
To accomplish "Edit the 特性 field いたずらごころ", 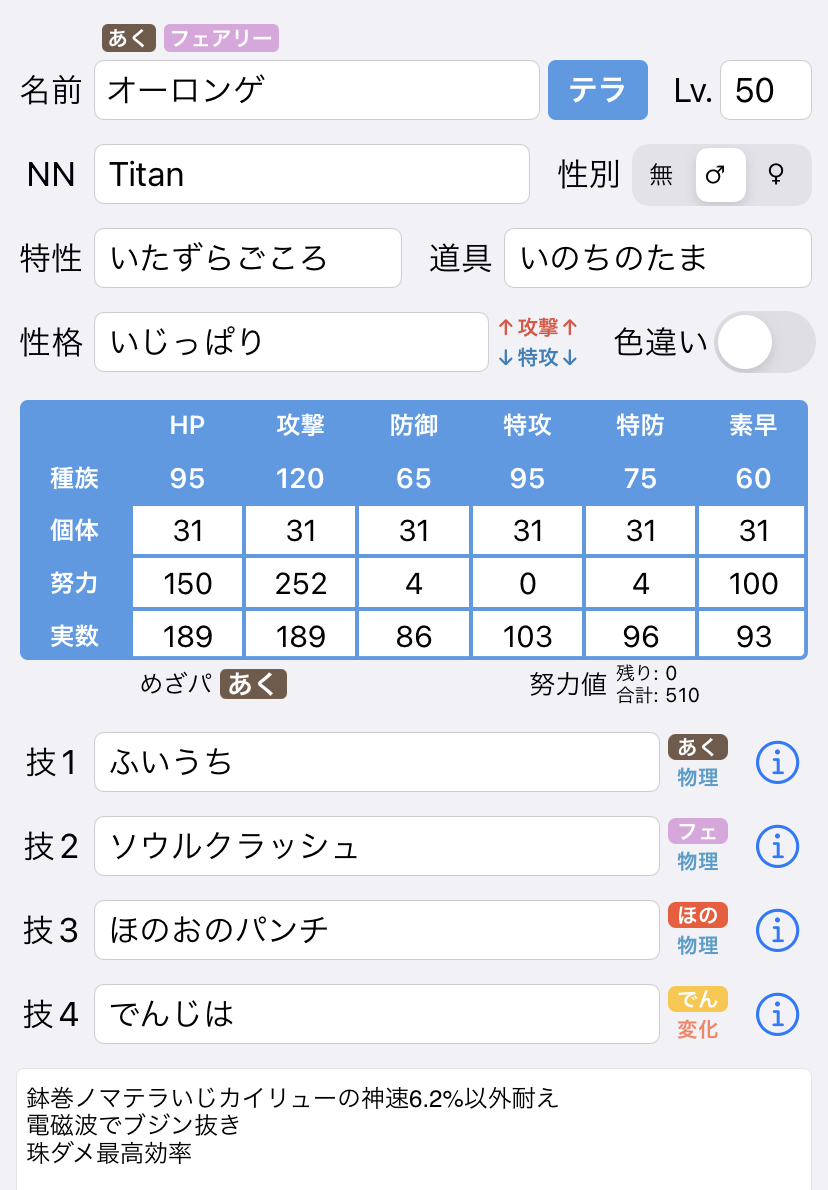I will (x=247, y=258).
